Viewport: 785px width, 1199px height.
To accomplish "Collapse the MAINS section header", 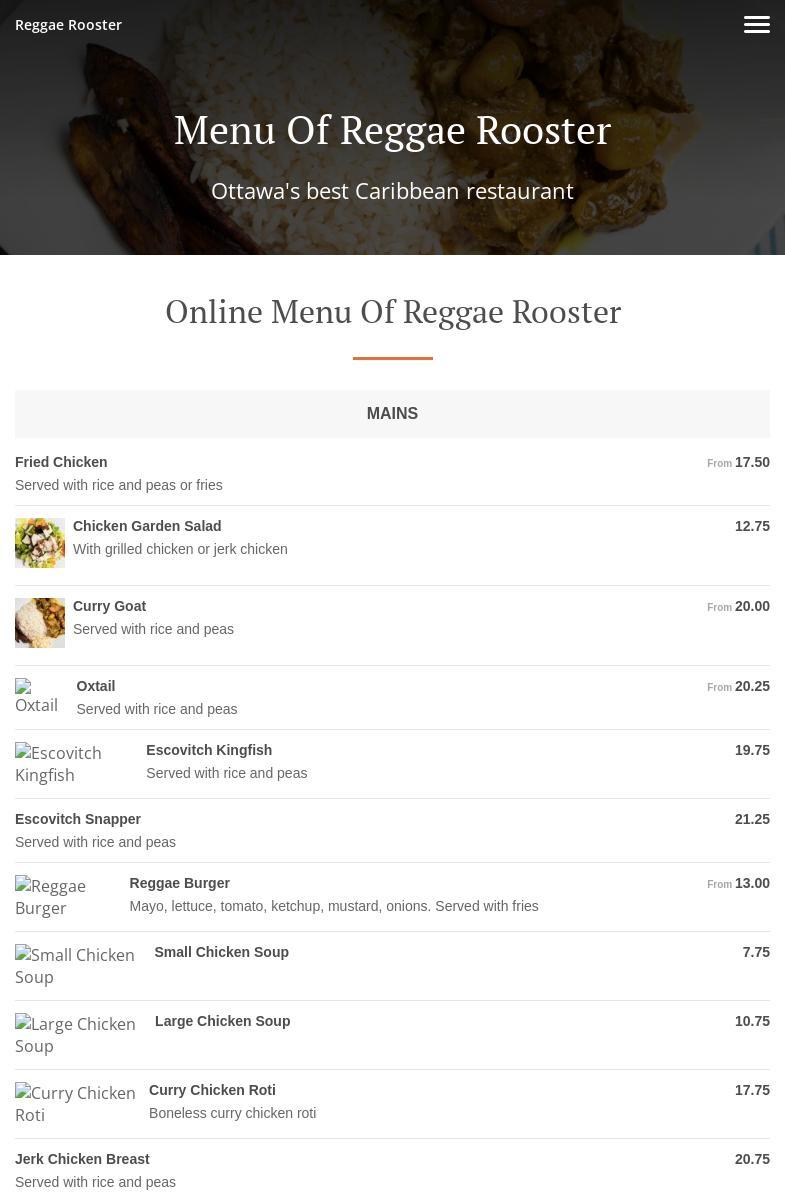I will pos(392,414).
